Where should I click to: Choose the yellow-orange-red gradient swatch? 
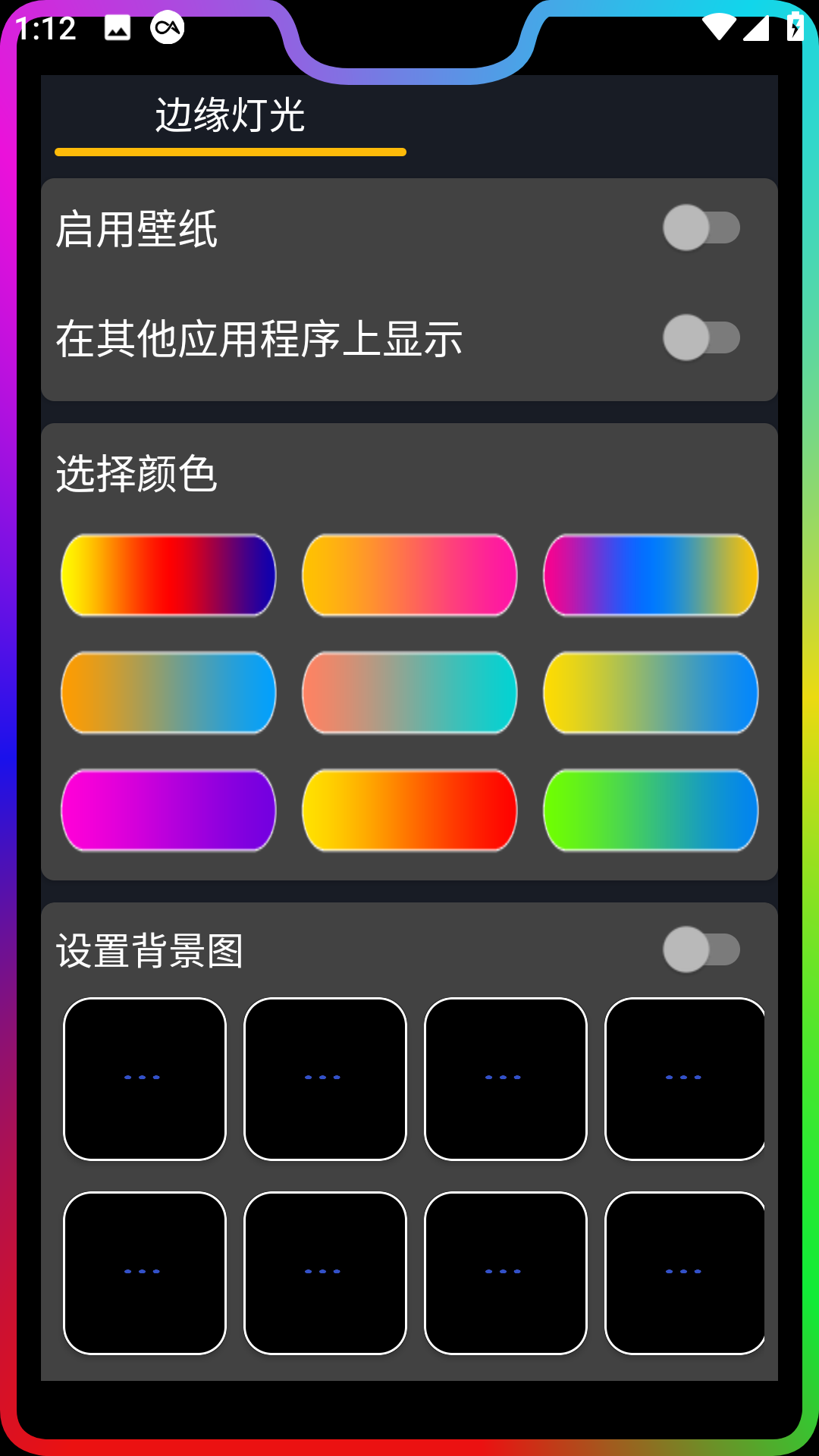pyautogui.click(x=409, y=810)
